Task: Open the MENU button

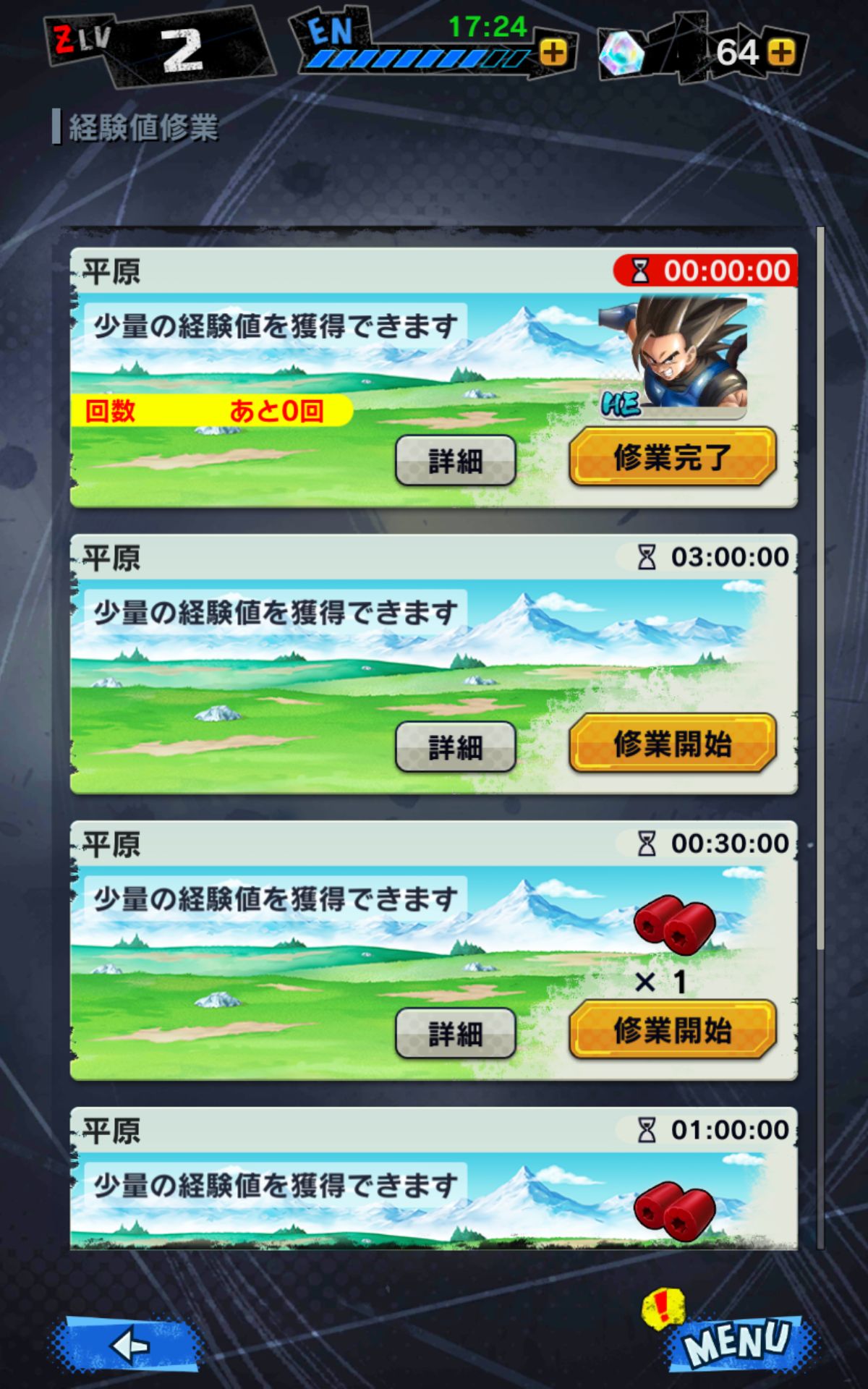Action: point(738,1343)
